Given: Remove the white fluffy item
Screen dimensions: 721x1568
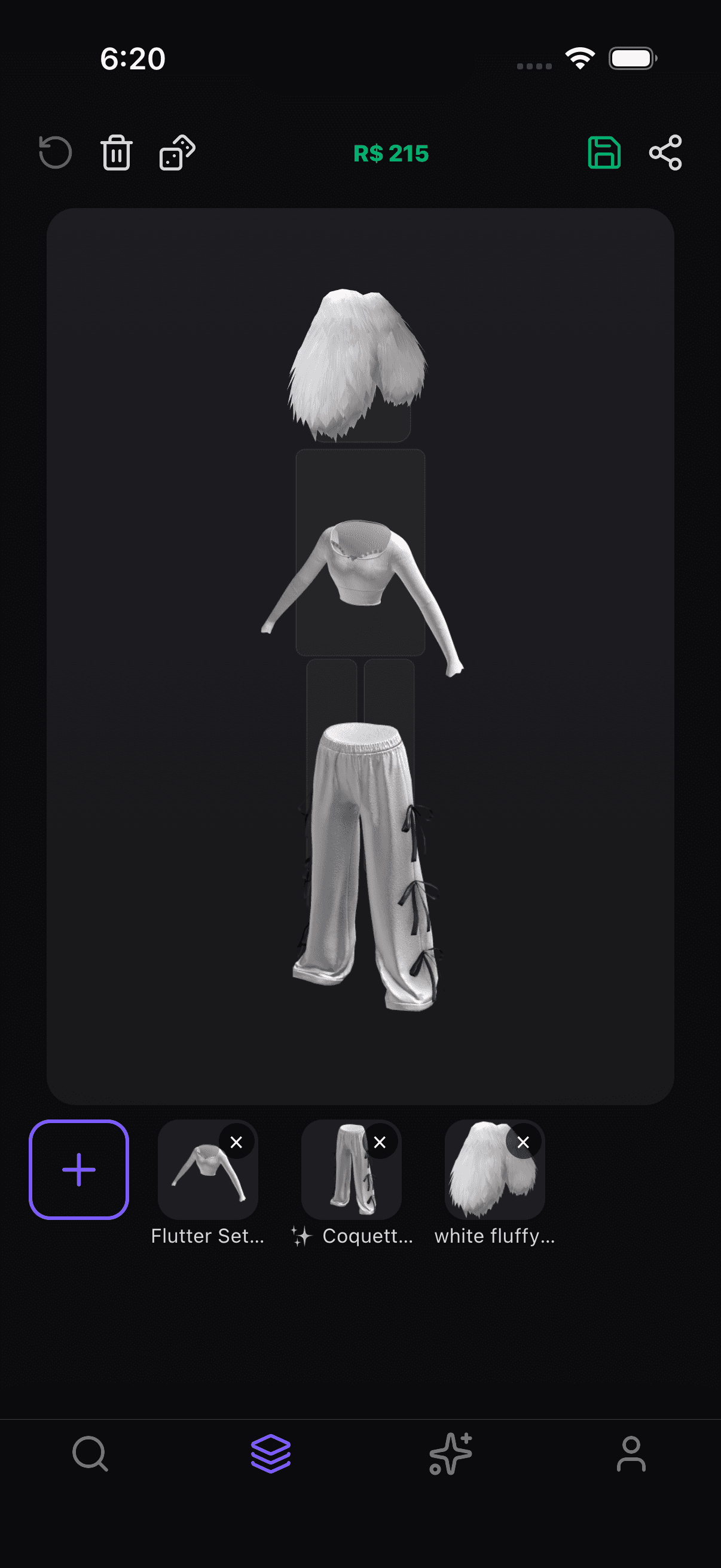Looking at the screenshot, I should click(523, 1142).
